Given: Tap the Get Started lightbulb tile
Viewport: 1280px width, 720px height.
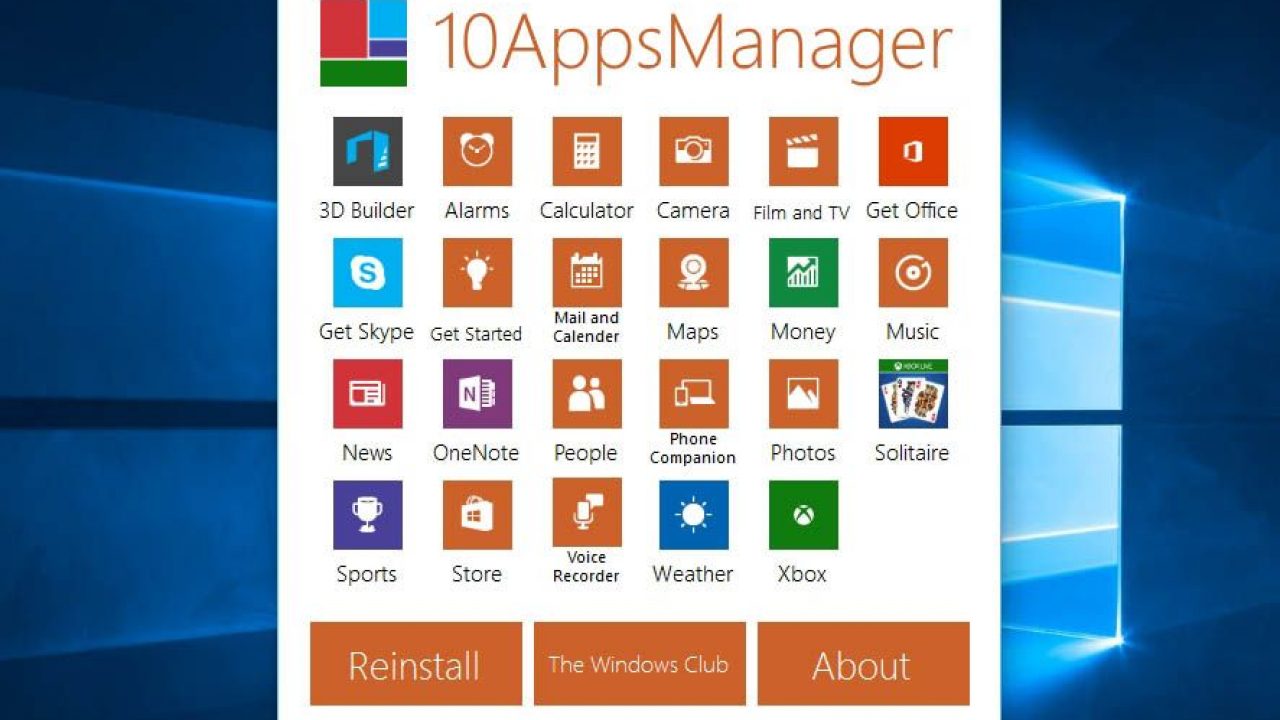Looking at the screenshot, I should click(x=477, y=273).
